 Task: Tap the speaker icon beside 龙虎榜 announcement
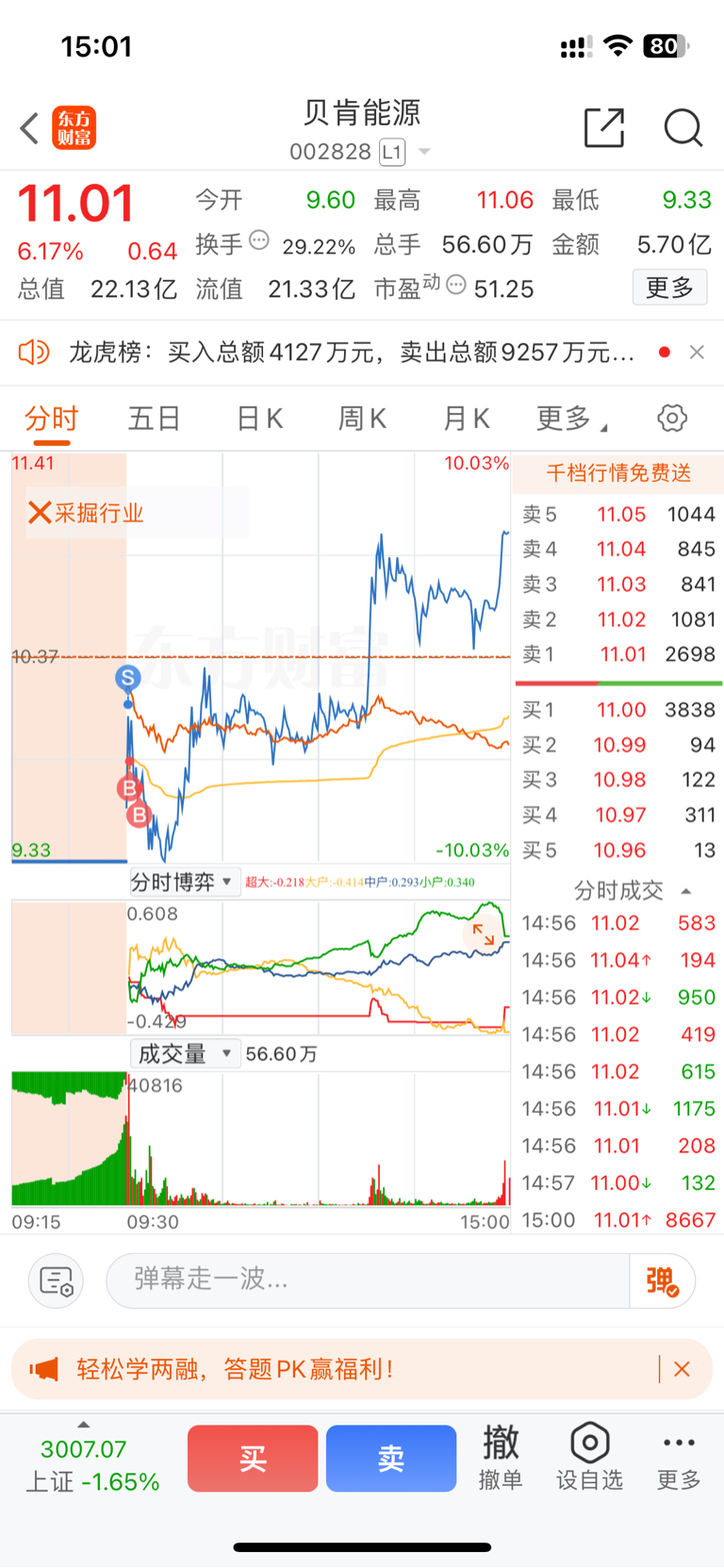35,351
